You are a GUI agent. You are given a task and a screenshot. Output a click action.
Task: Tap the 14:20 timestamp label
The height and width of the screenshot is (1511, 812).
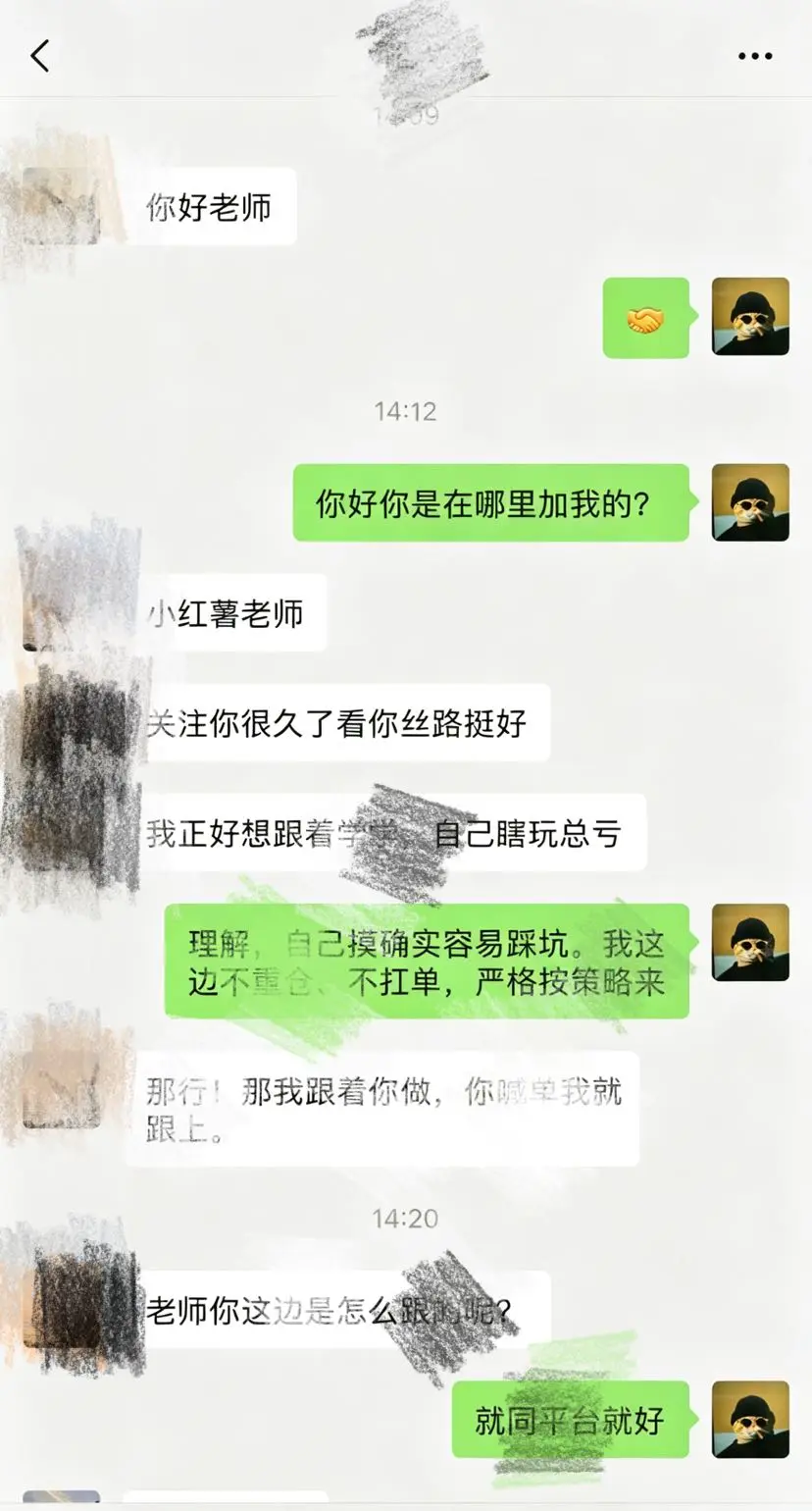pyautogui.click(x=406, y=1220)
